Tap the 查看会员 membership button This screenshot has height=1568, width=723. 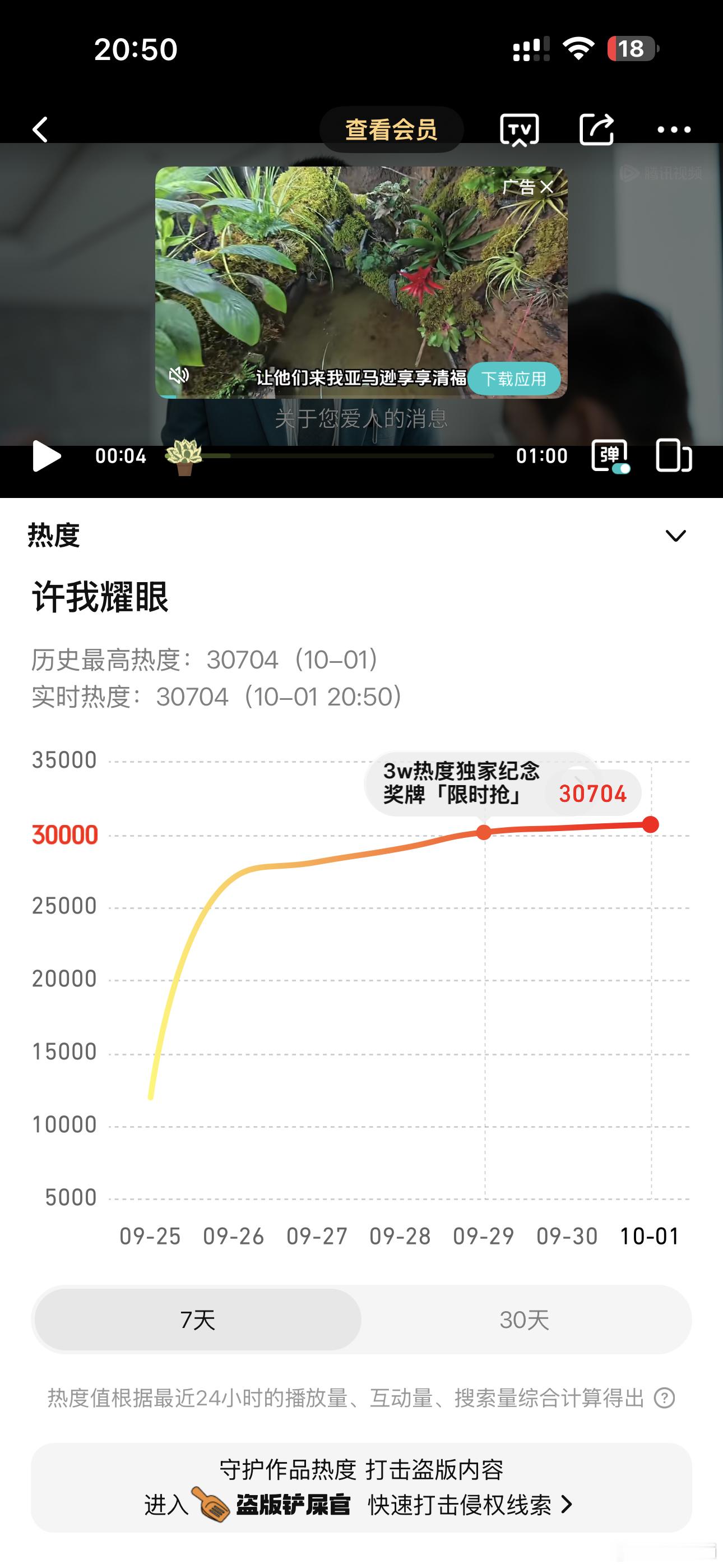391,130
